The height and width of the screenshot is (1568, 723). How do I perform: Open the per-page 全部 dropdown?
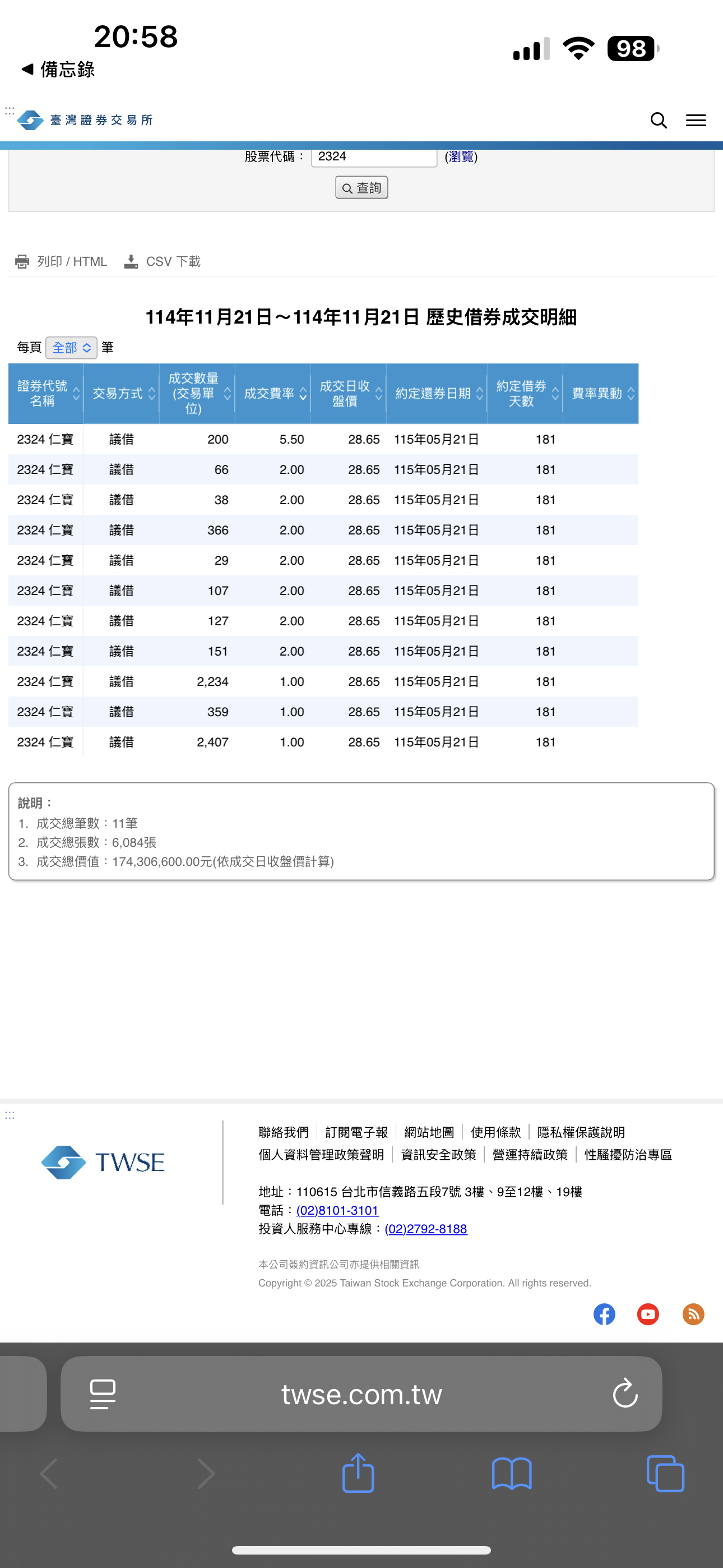coord(71,348)
